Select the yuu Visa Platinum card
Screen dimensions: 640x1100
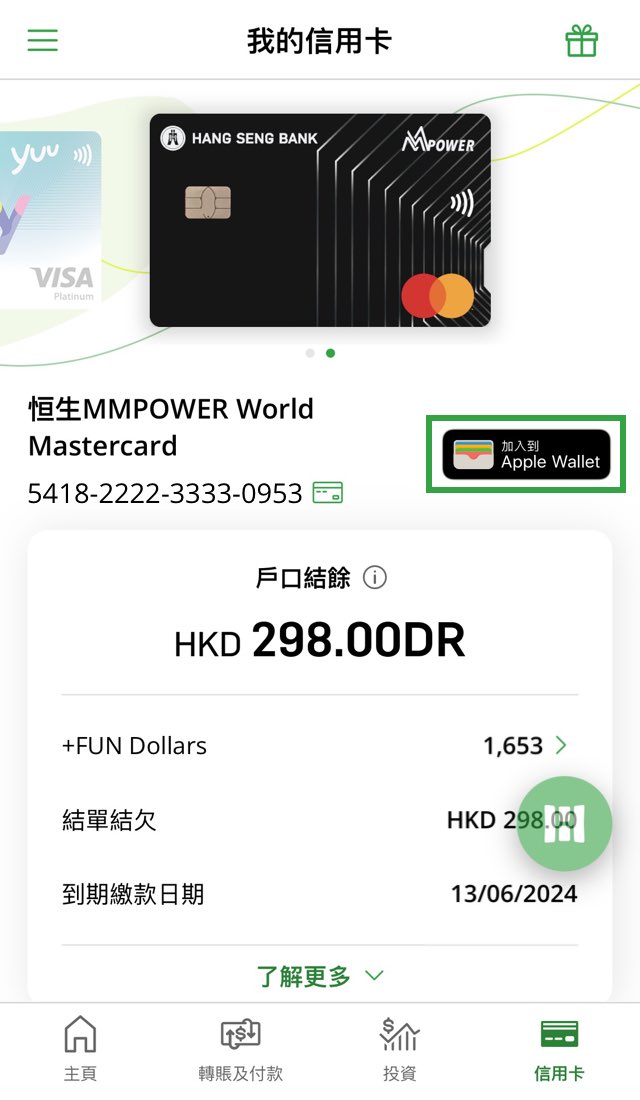[x=50, y=218]
